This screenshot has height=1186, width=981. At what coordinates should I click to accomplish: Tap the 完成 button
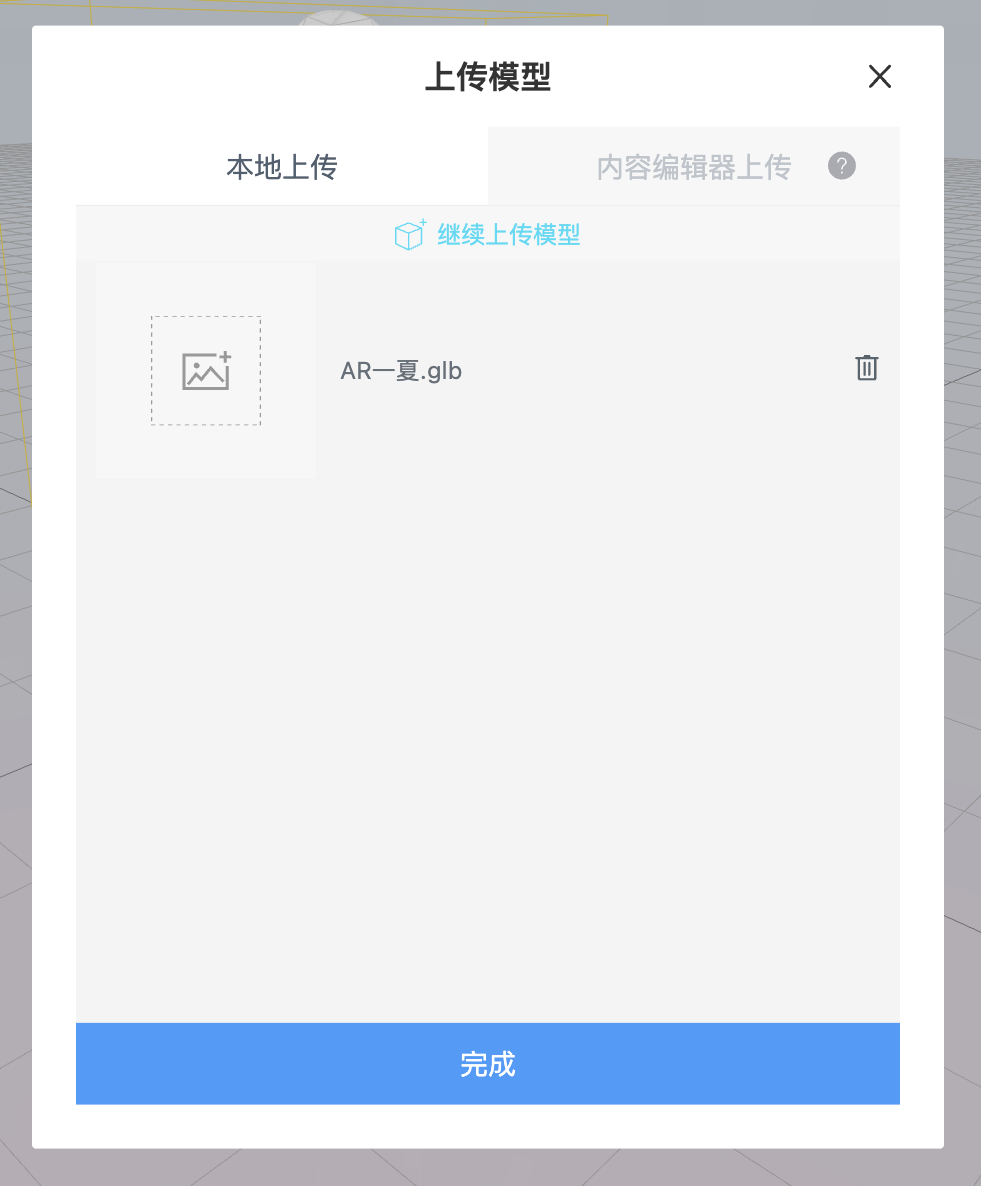coord(488,1064)
